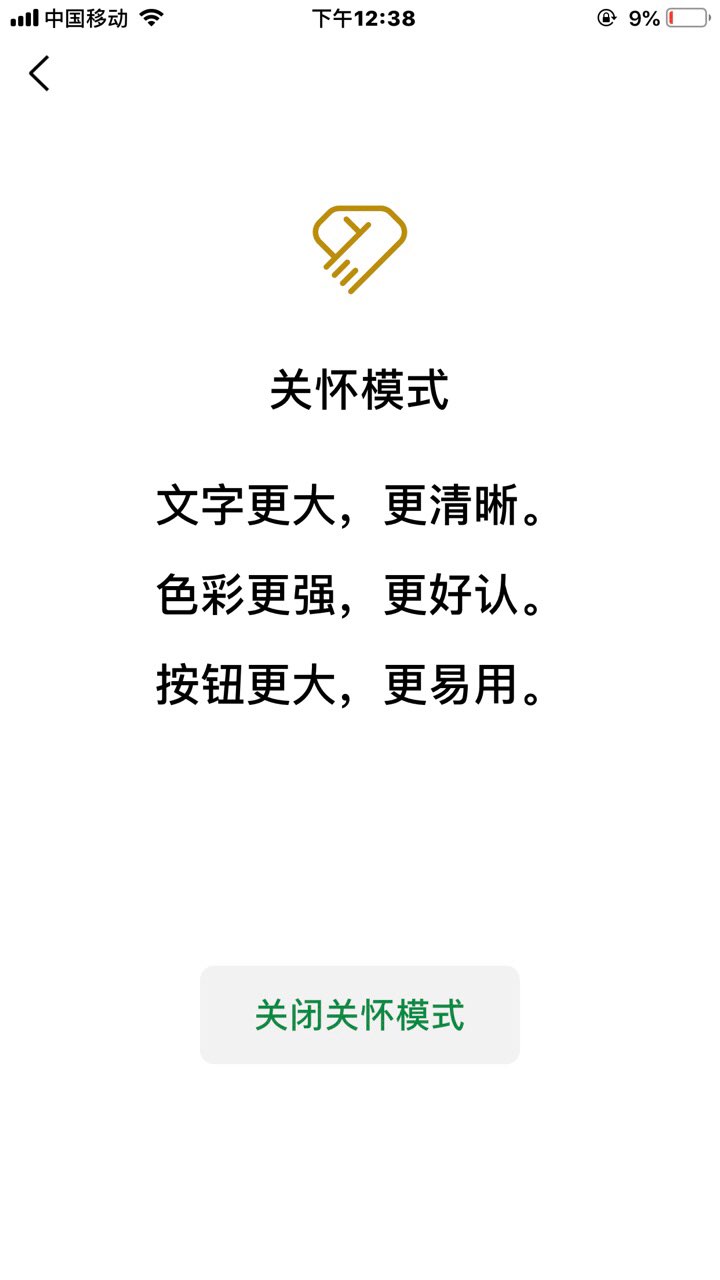This screenshot has height=1280, width=720.
Task: Go back using the top-left arrow
Action: tap(39, 73)
